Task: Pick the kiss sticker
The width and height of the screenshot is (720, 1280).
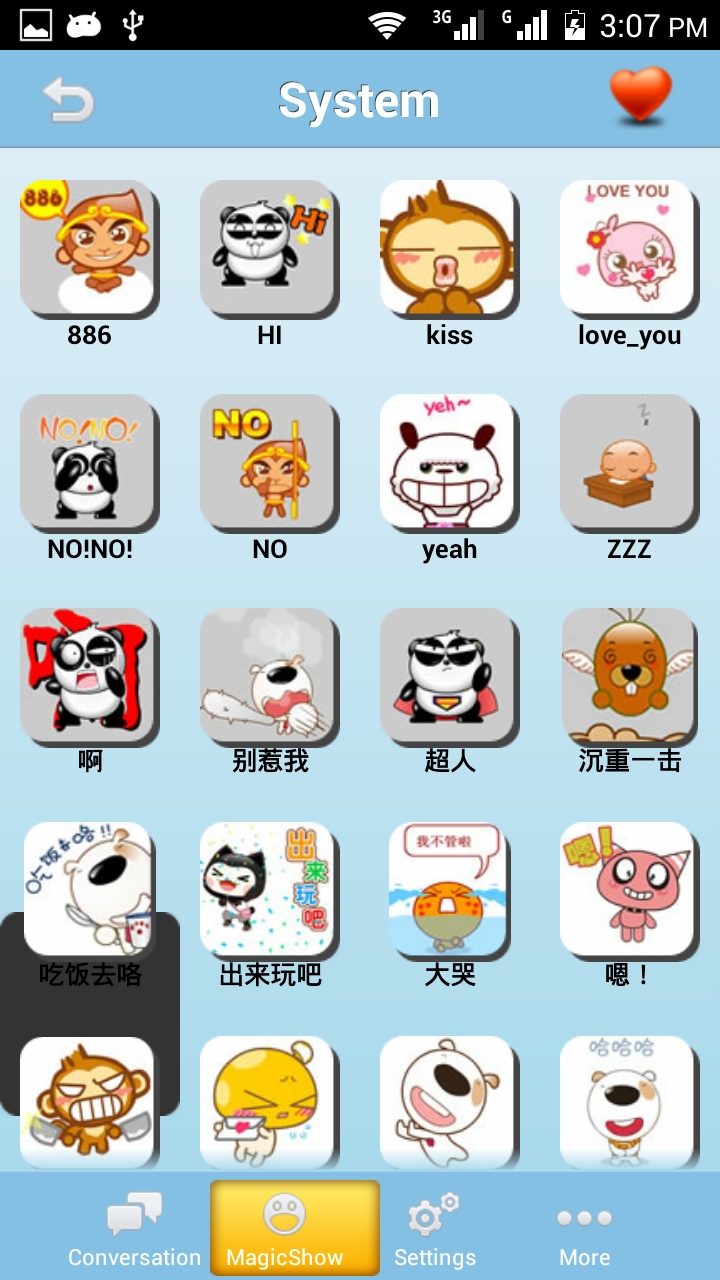Action: tap(448, 247)
